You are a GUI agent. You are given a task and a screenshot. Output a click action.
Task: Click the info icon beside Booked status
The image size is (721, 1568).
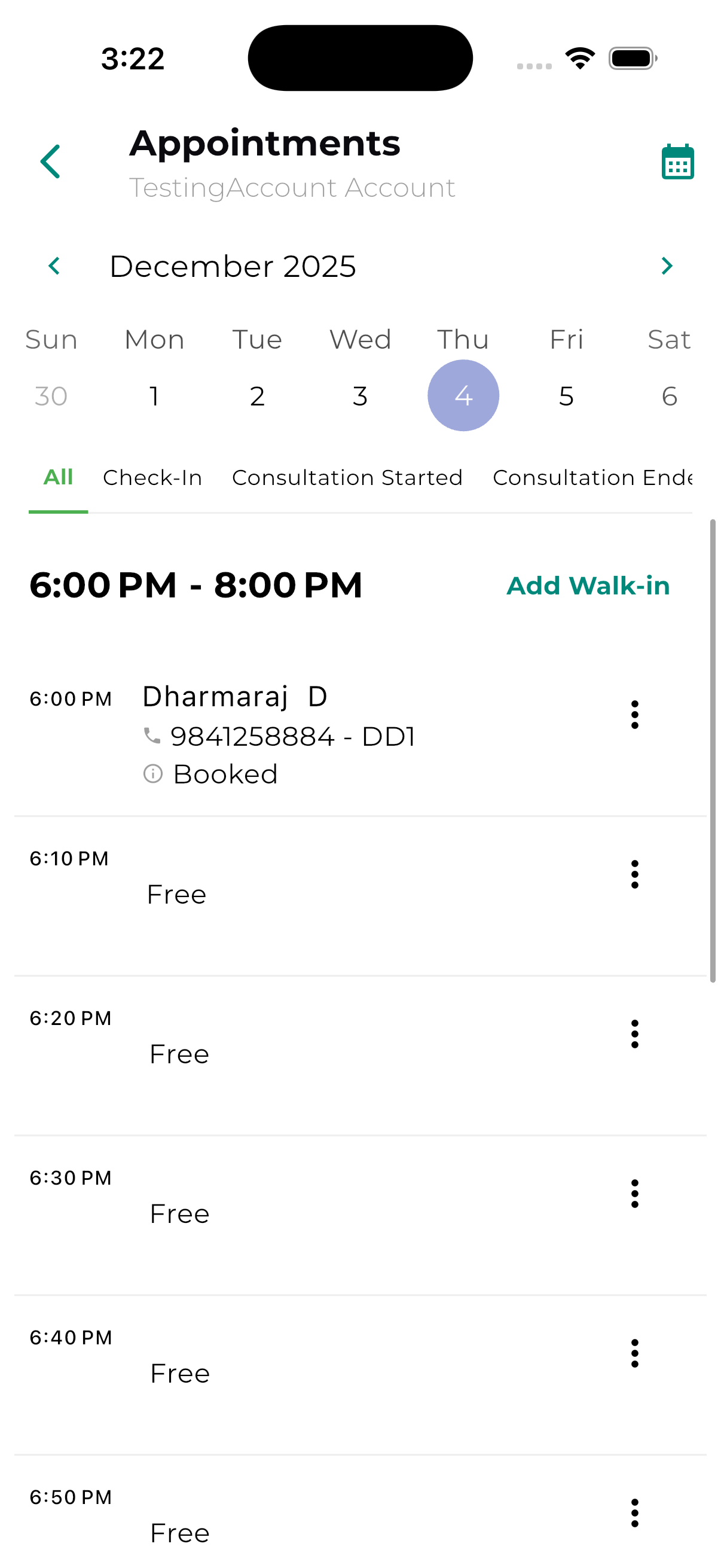(153, 774)
